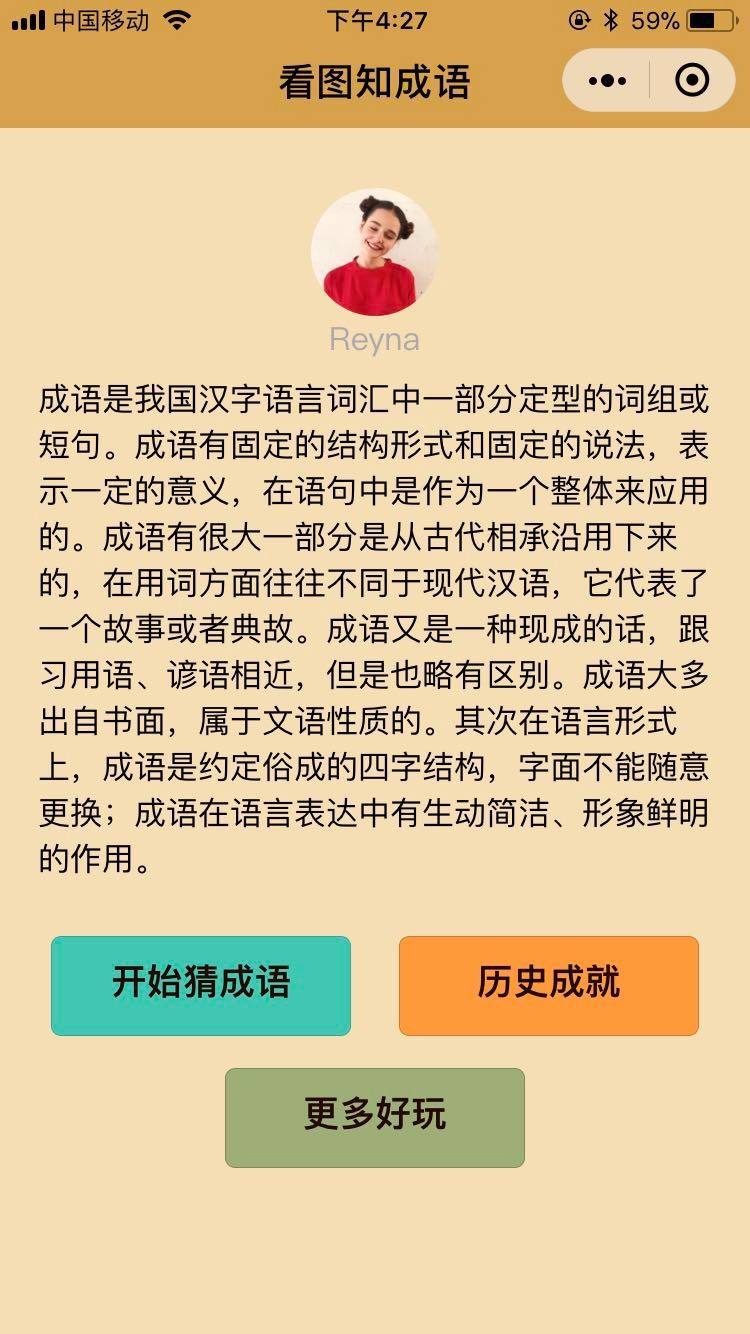Viewport: 750px width, 1334px height.
Task: Close the mini program with the circle icon
Action: click(692, 80)
